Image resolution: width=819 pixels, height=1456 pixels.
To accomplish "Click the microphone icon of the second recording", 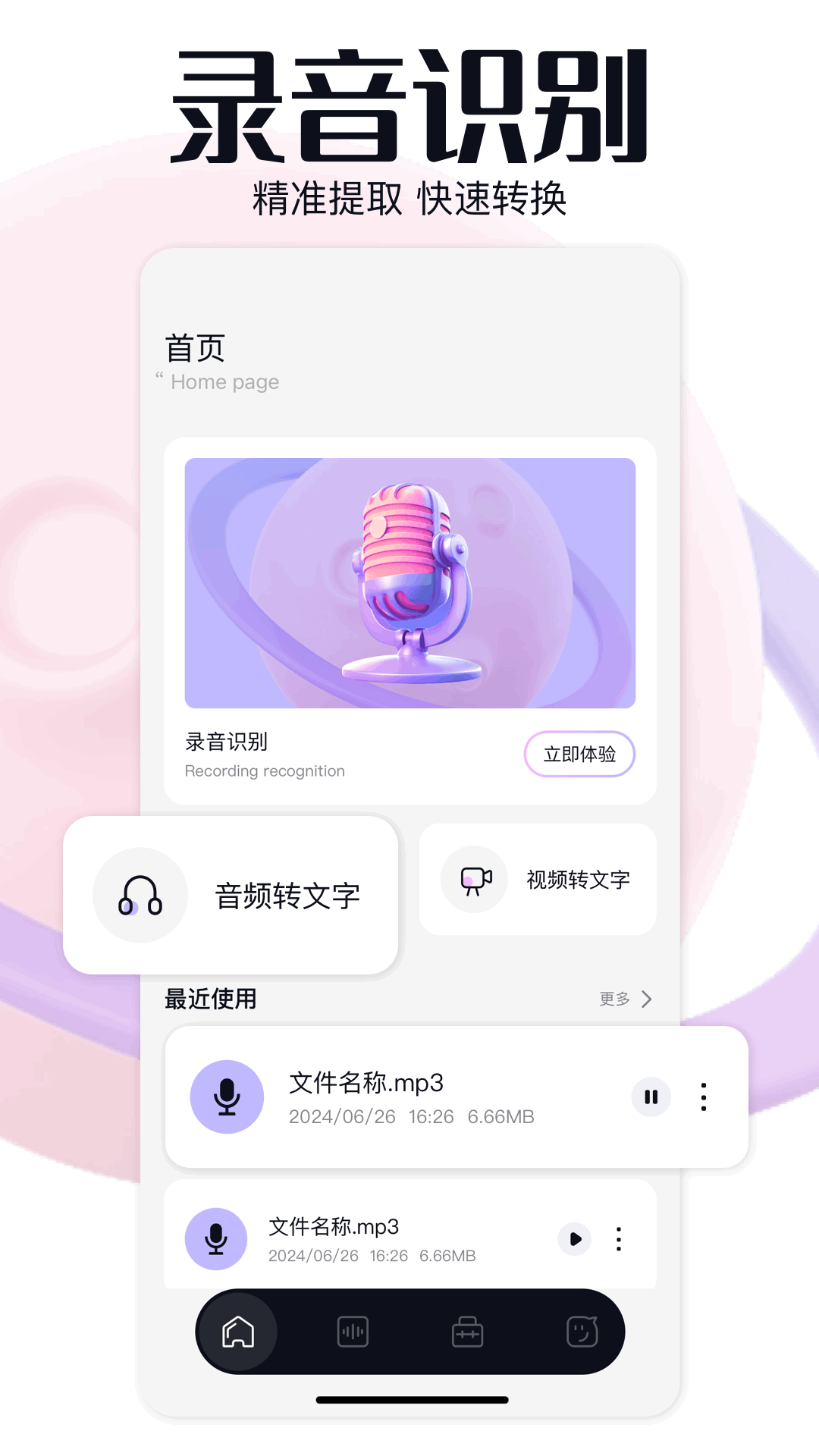I will (217, 1238).
